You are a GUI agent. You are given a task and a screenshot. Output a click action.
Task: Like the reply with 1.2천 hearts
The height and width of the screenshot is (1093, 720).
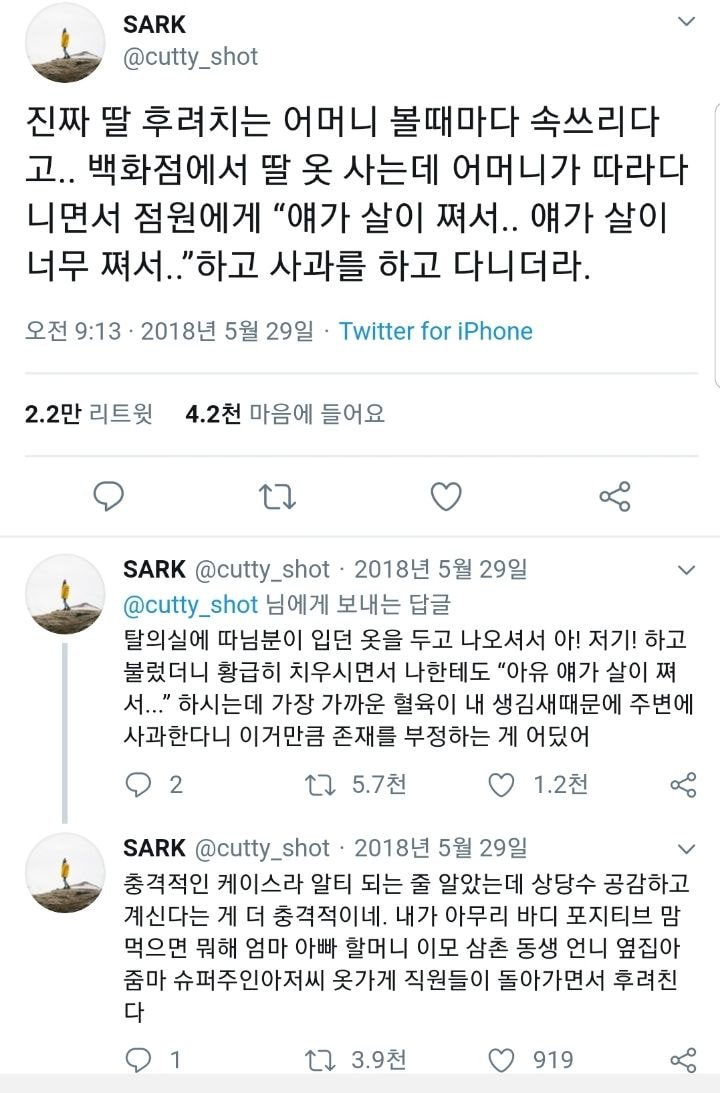[501, 785]
